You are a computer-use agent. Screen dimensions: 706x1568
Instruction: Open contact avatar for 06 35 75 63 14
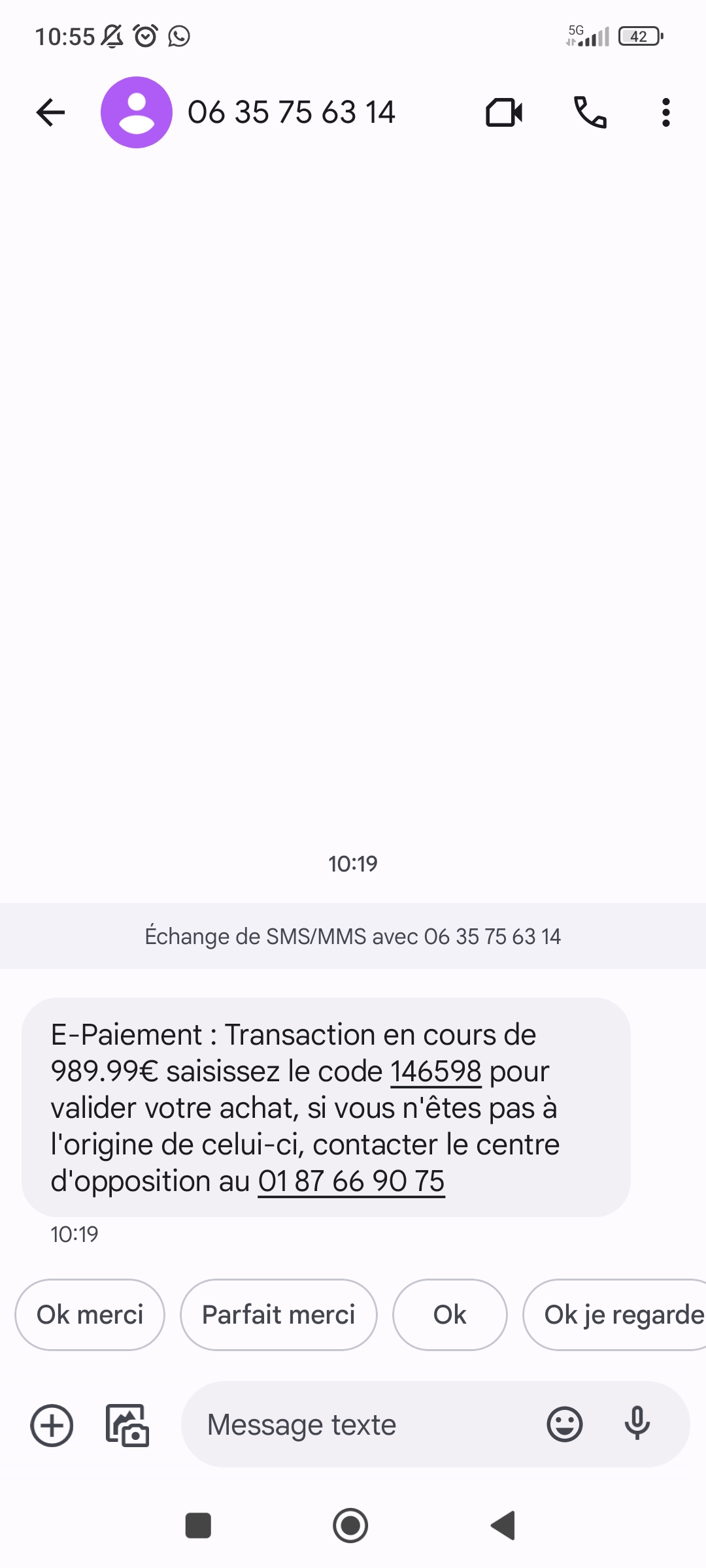click(x=136, y=112)
